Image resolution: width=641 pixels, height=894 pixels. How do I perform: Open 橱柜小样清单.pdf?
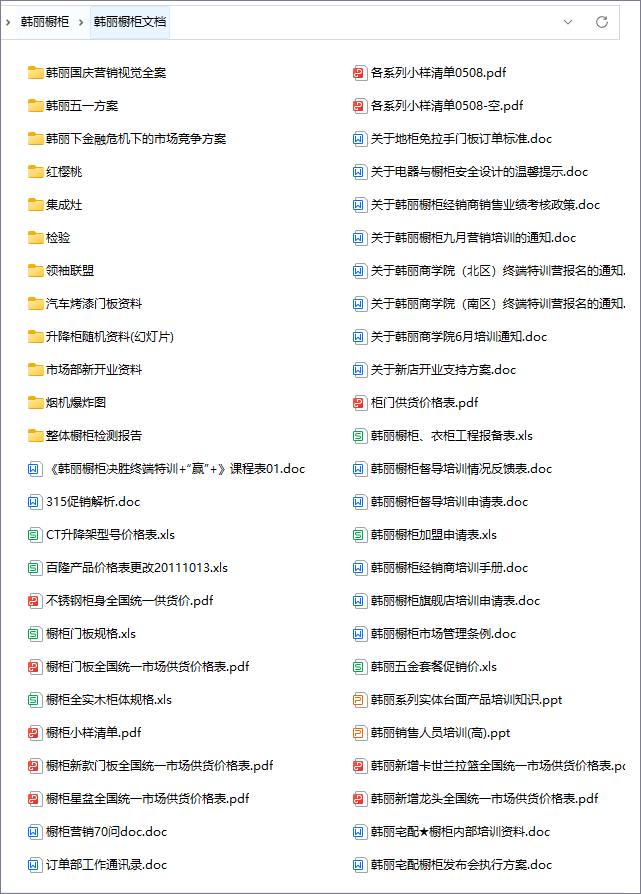tap(93, 732)
